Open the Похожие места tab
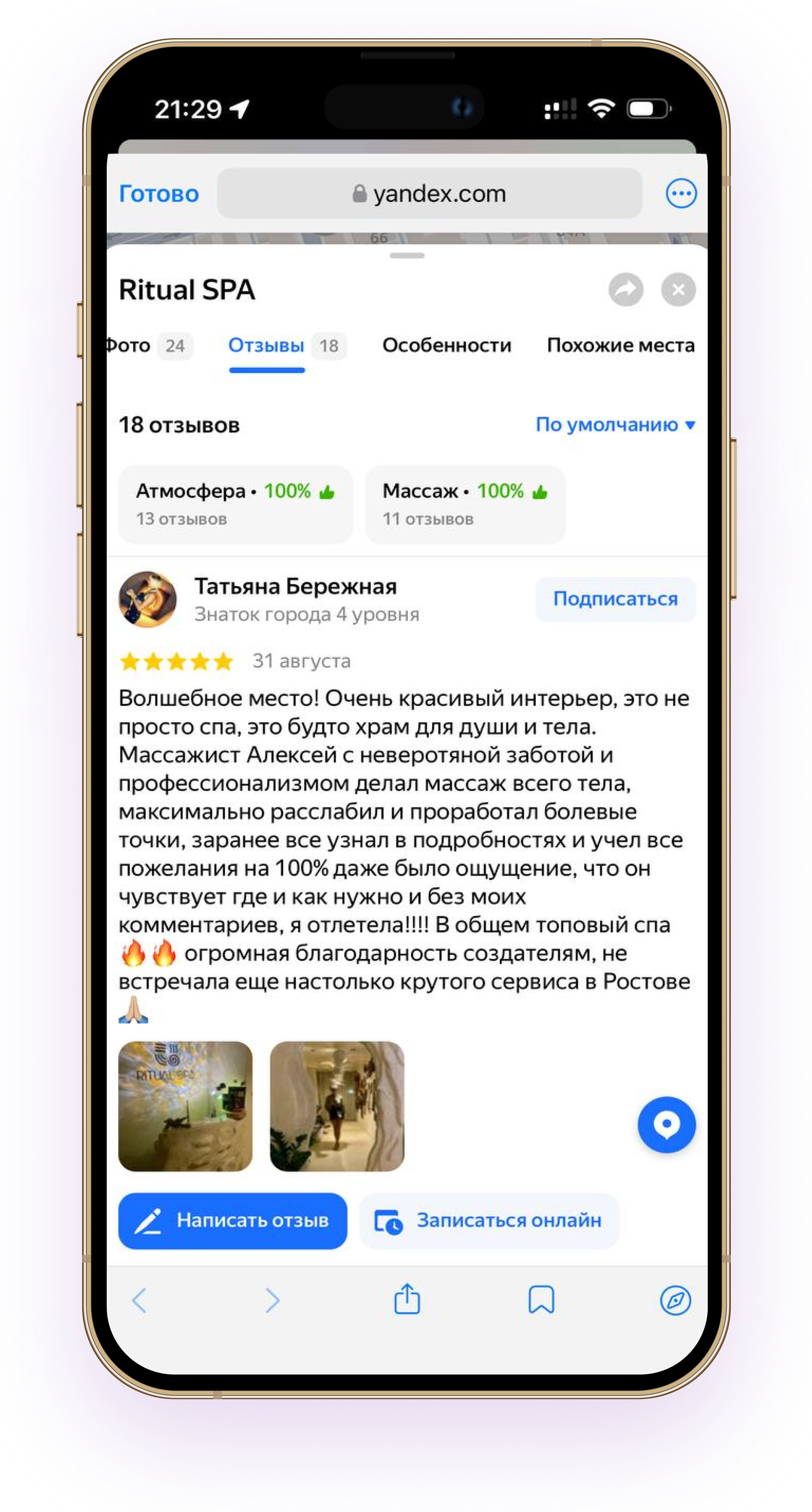812x1512 pixels. tap(620, 346)
